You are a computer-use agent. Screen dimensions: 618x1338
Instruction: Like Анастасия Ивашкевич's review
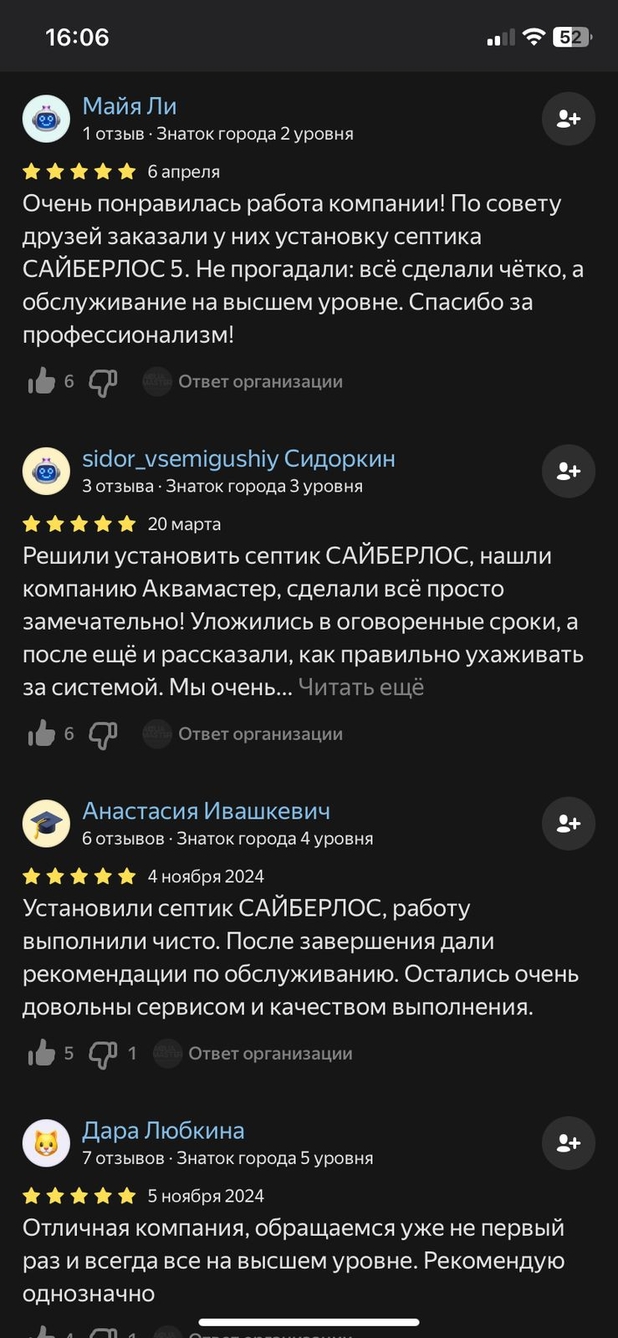point(42,1053)
